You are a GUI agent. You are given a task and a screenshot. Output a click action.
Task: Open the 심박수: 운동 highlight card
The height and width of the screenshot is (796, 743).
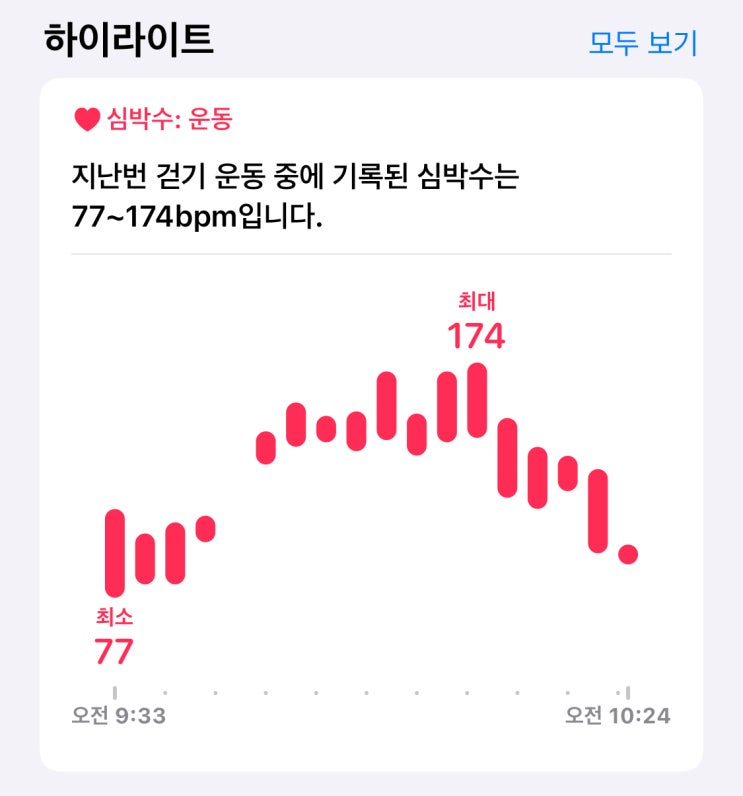(x=372, y=424)
